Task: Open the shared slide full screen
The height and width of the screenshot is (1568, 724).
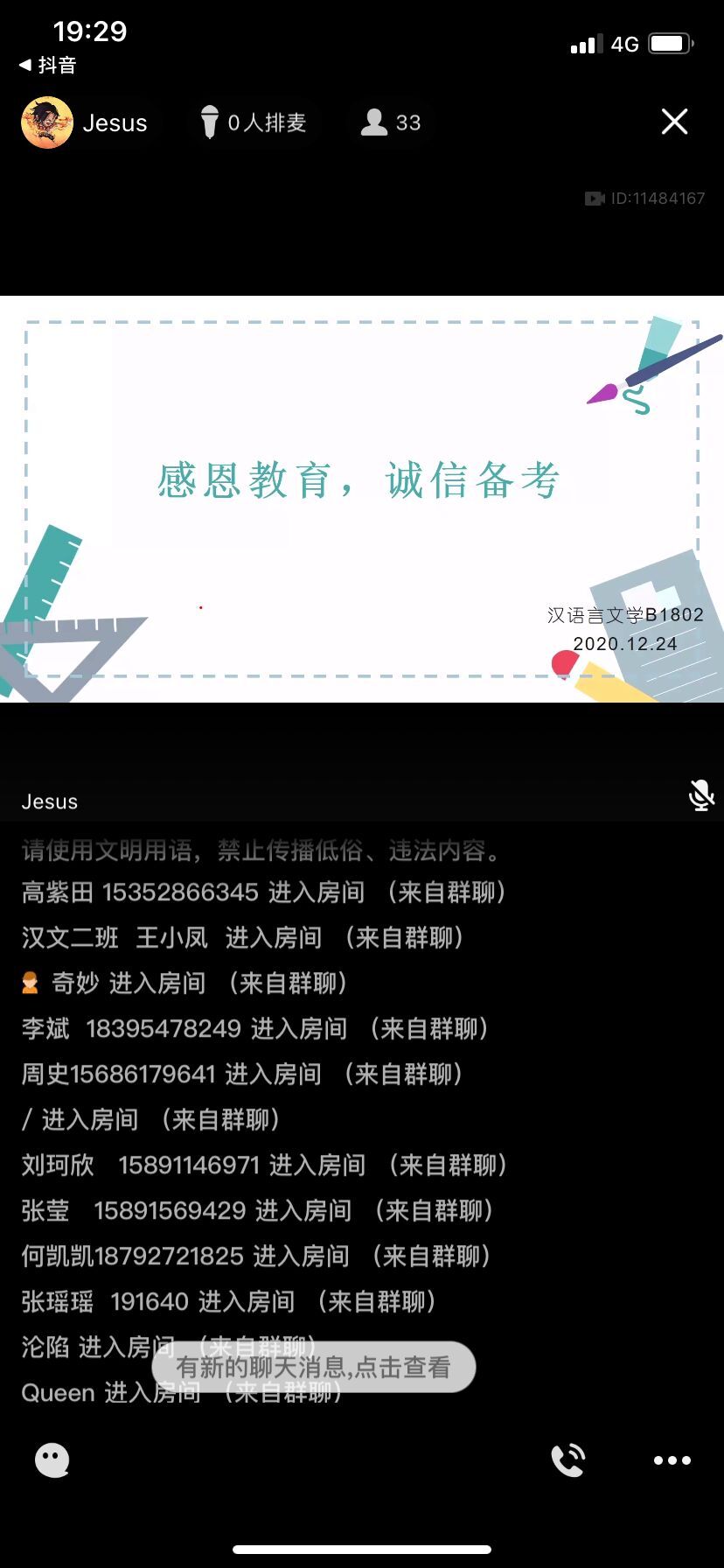Action: pos(362,499)
